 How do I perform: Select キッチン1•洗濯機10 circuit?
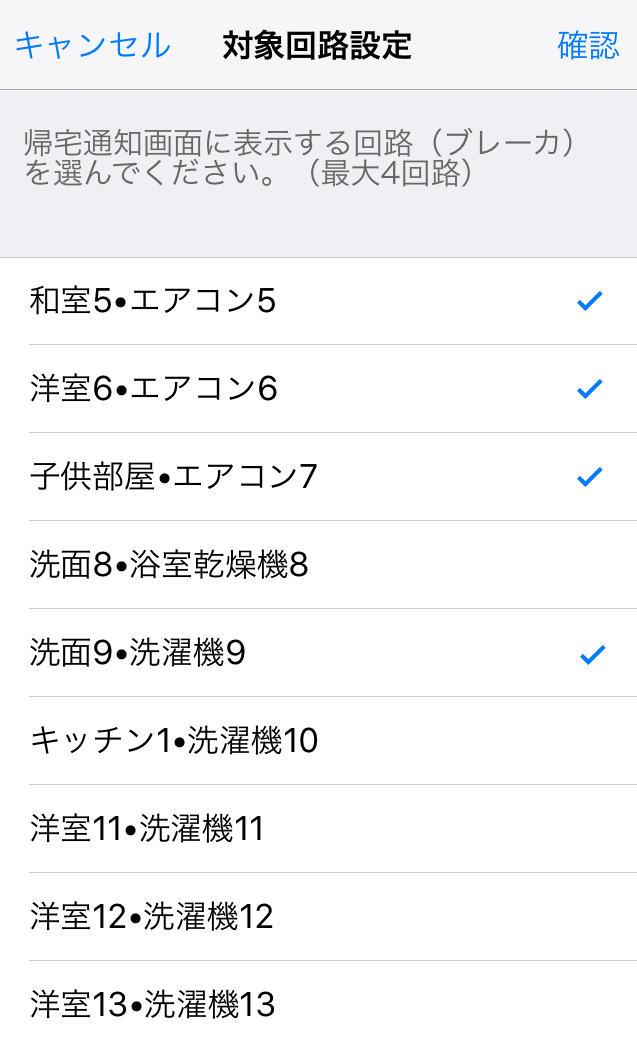pos(318,741)
